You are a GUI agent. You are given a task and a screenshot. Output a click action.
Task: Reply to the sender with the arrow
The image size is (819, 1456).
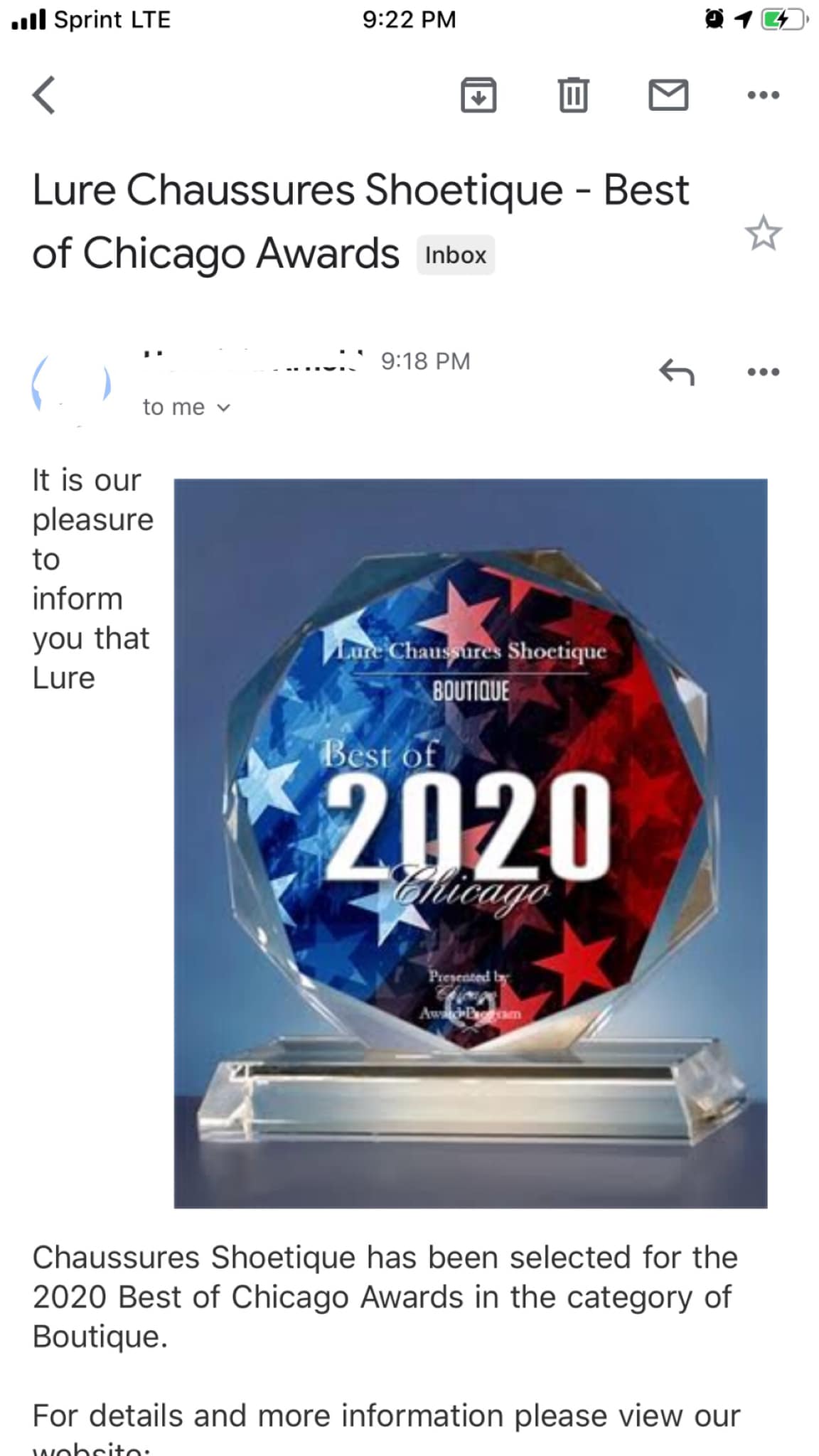[x=676, y=371]
